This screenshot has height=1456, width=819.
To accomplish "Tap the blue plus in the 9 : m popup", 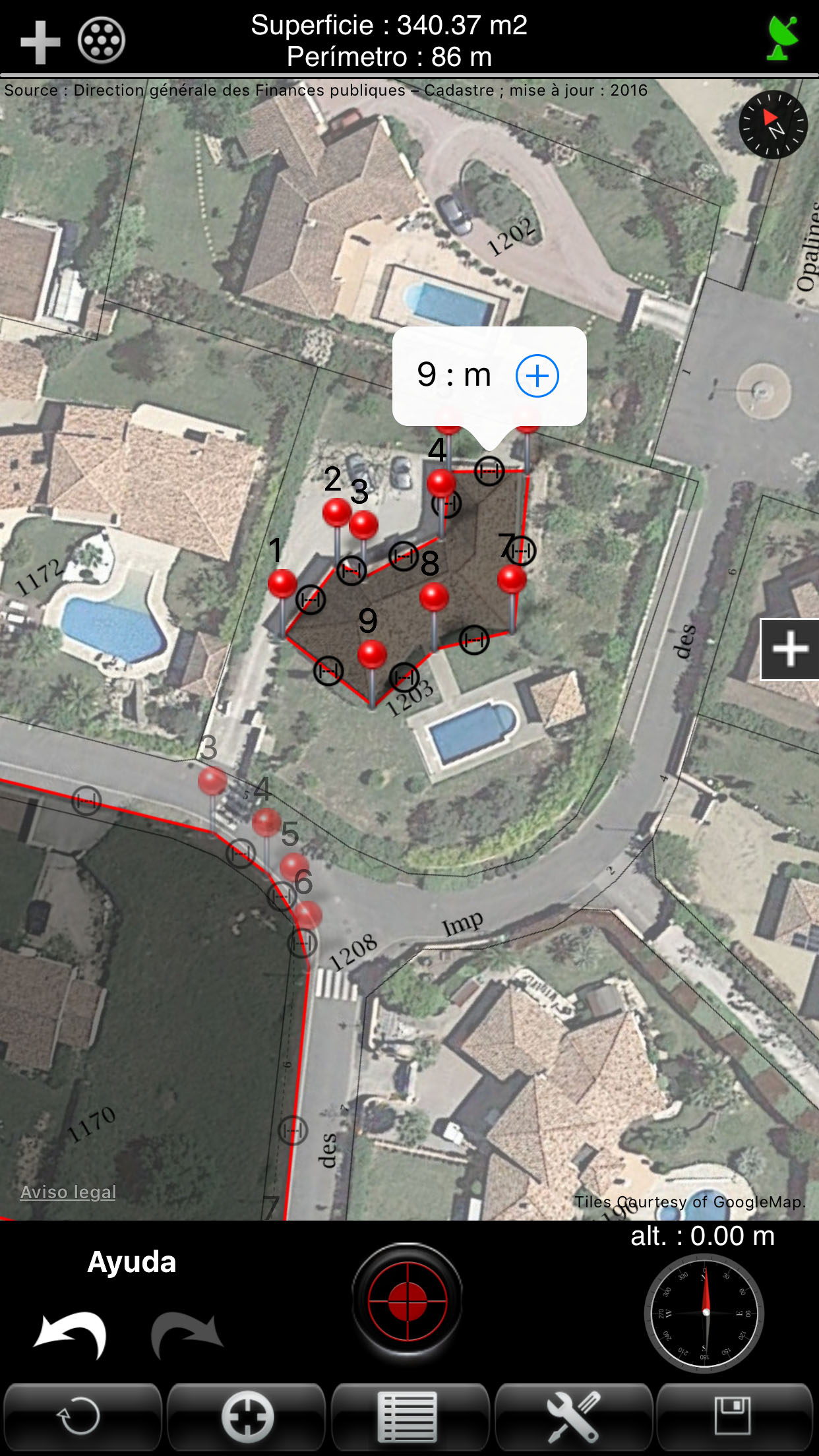I will [x=537, y=376].
